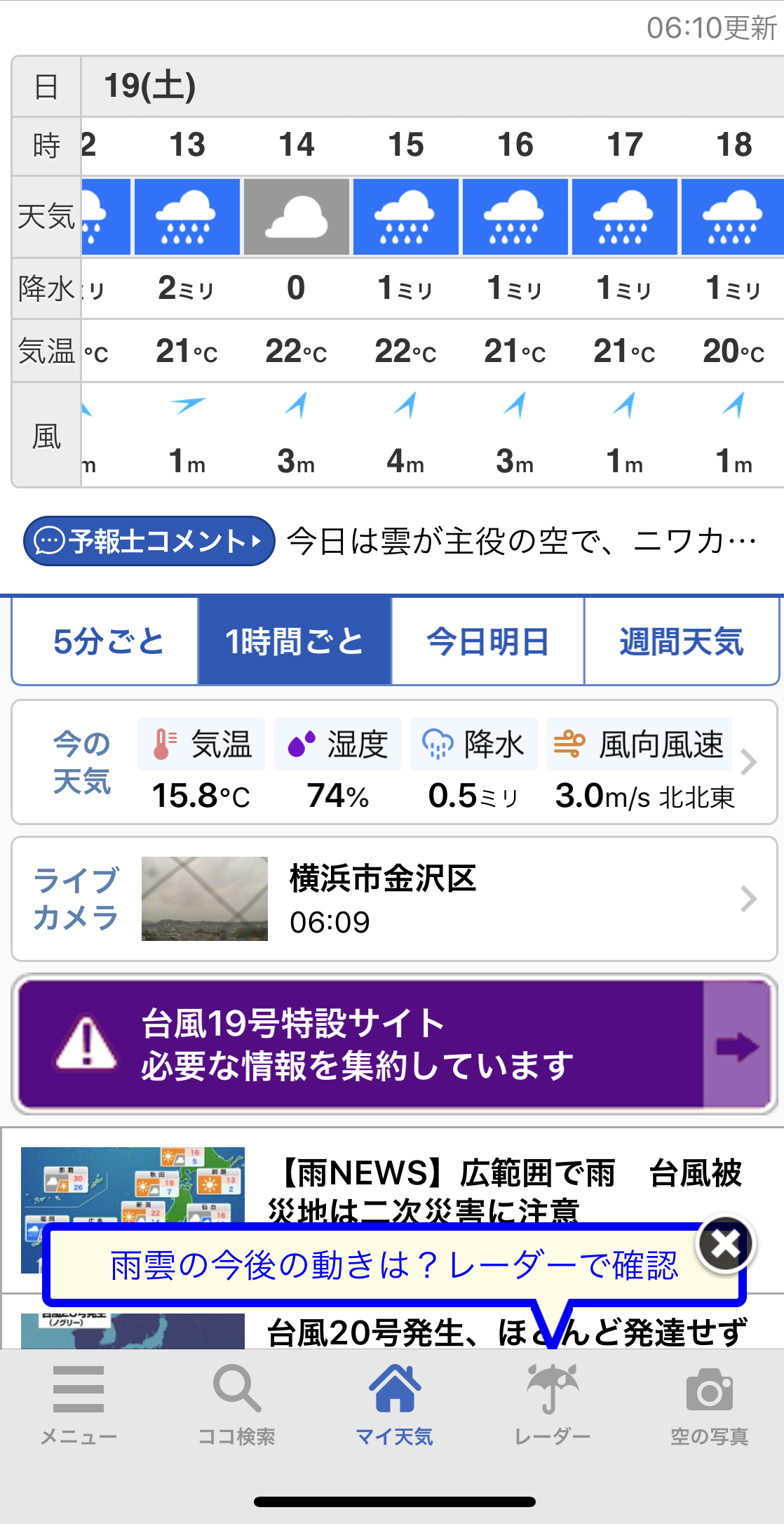Viewport: 784px width, 1524px height.
Task: Switch to the 今日明日 tab
Action: [x=487, y=641]
